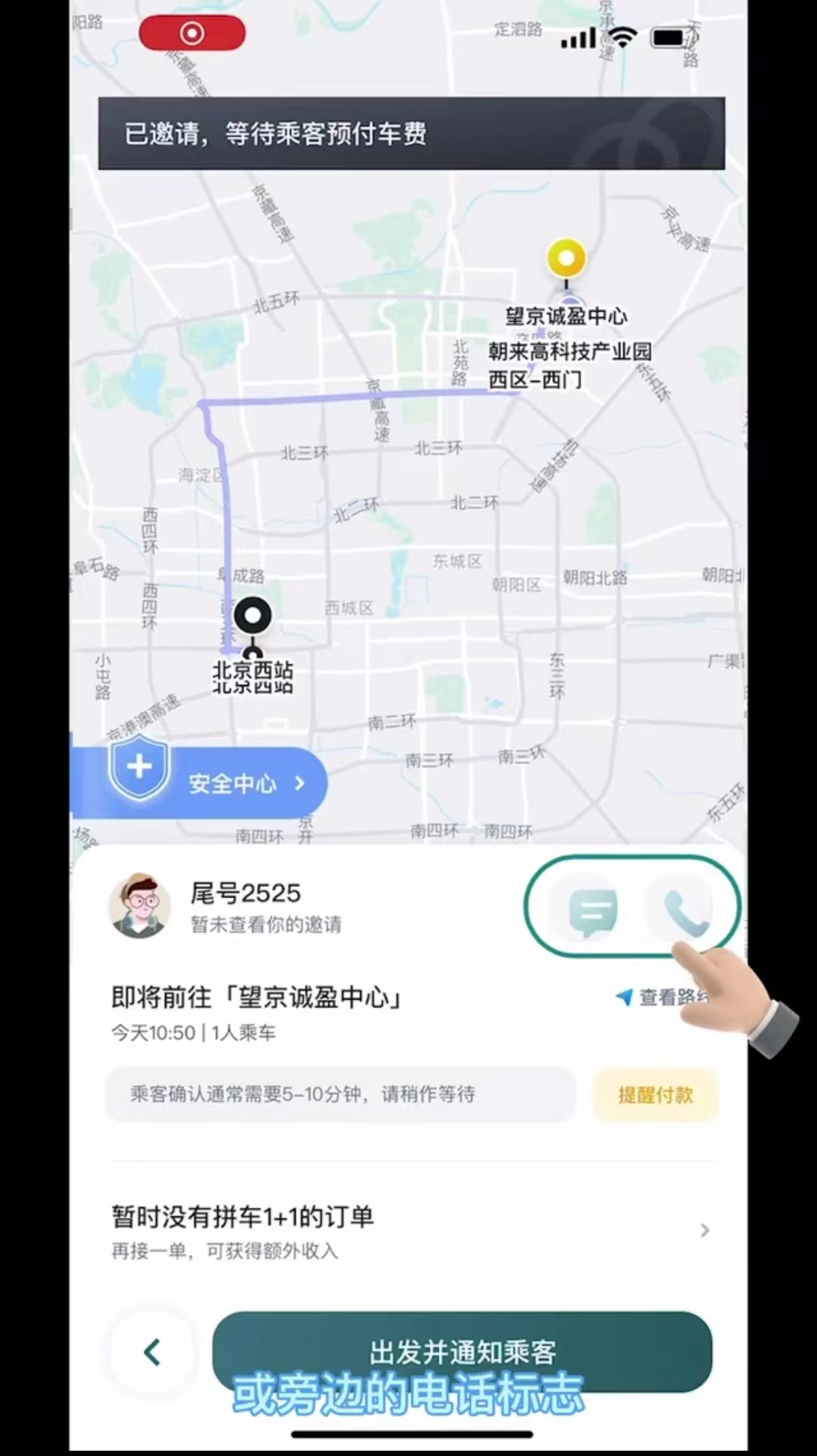Tap 查看路线 to view the route
Screen dimensions: 817x1456
664,997
